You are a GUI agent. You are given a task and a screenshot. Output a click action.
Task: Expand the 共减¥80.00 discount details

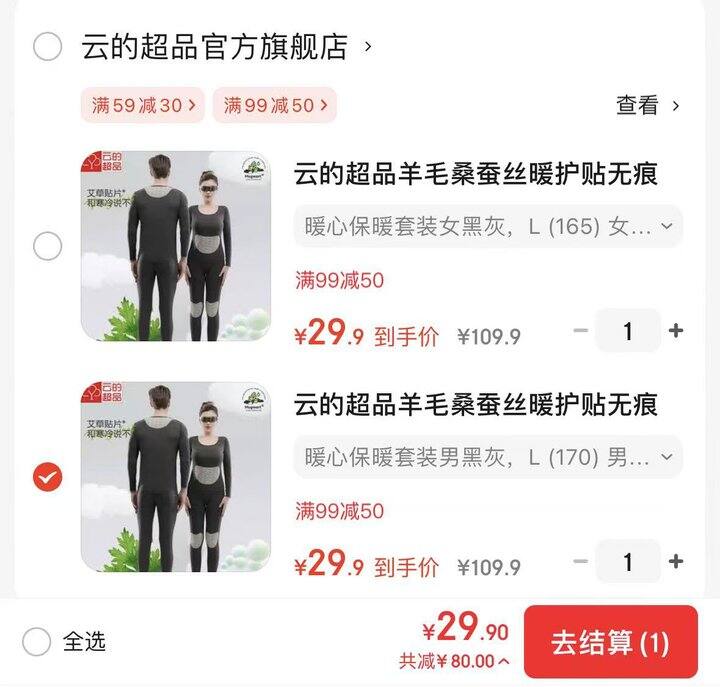(454, 661)
